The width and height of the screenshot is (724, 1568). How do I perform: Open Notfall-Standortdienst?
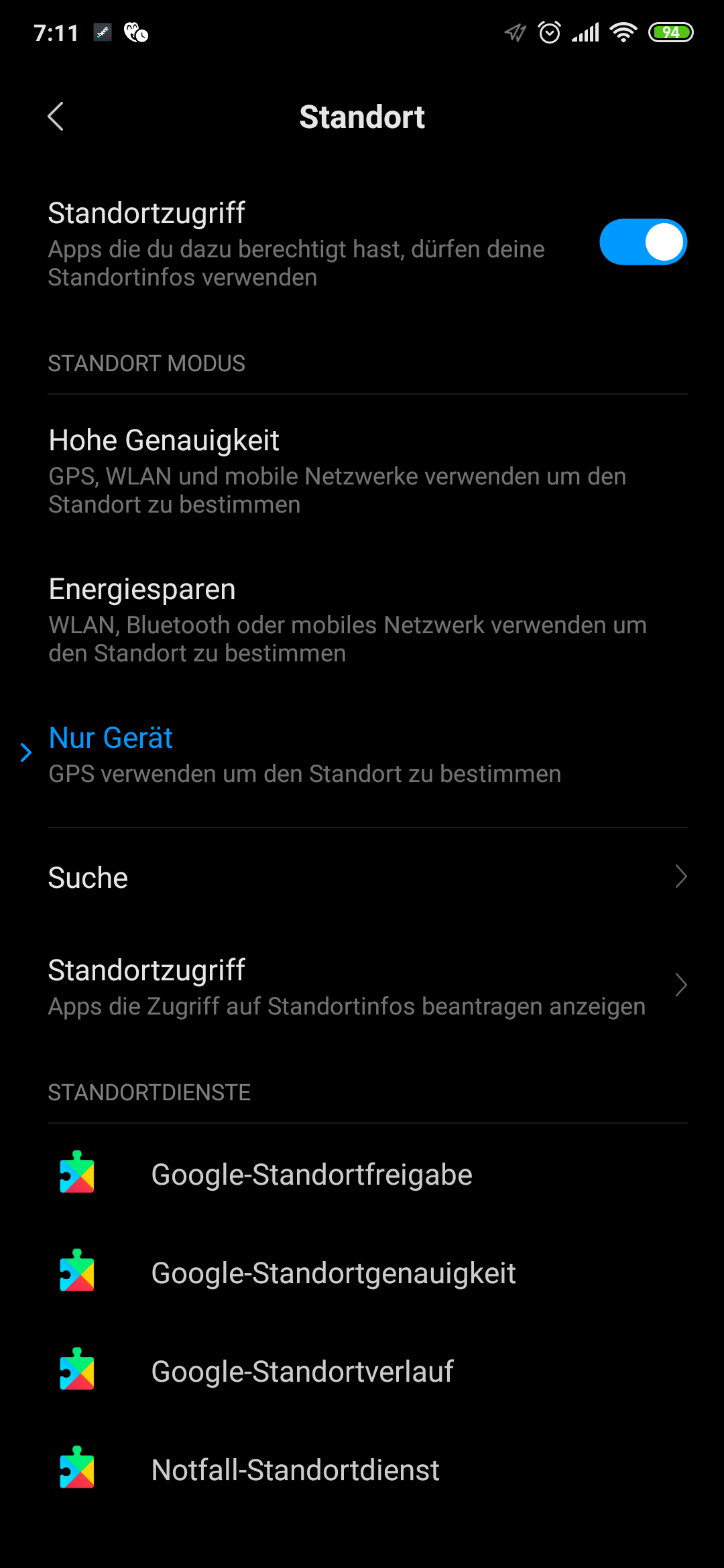(362, 1470)
